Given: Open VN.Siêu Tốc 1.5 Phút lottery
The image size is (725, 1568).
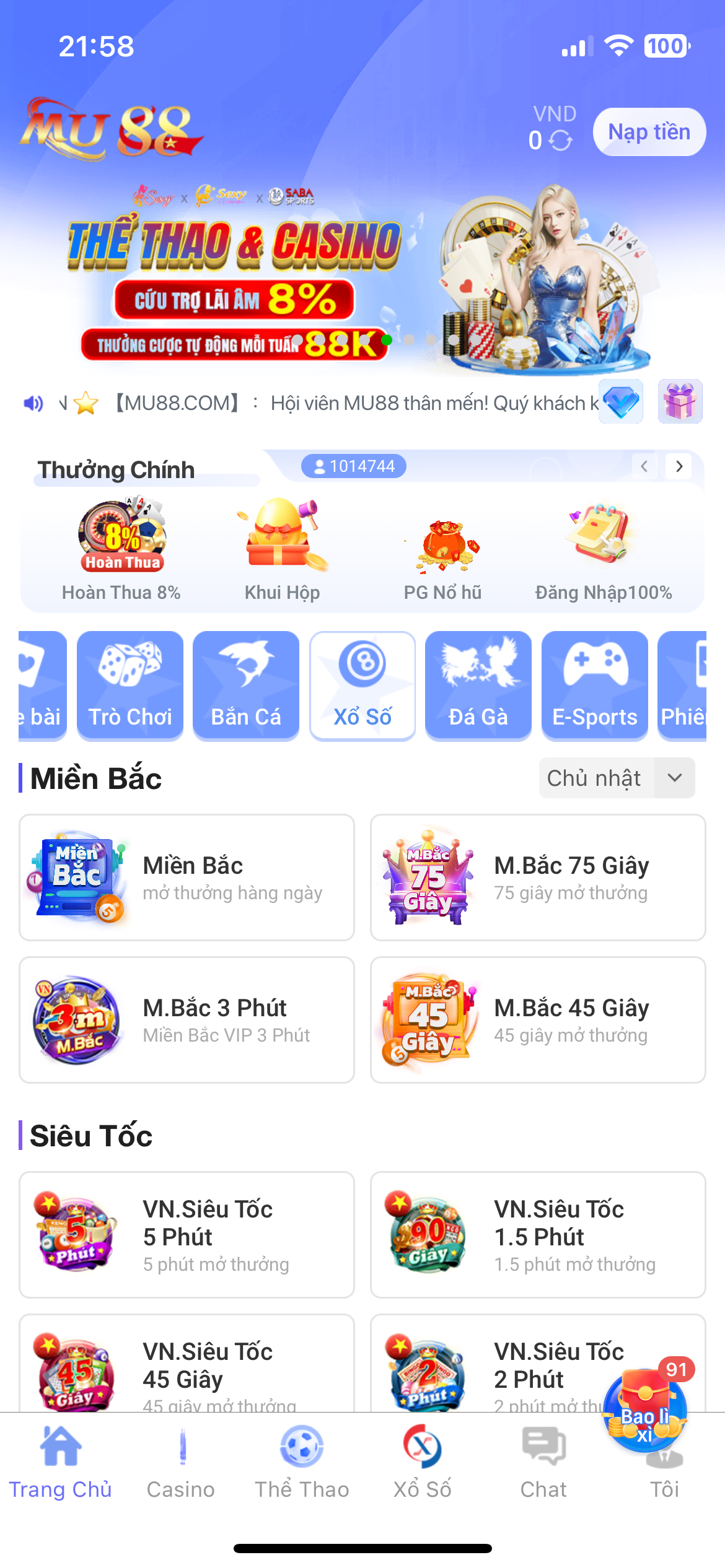Looking at the screenshot, I should pos(538,1234).
